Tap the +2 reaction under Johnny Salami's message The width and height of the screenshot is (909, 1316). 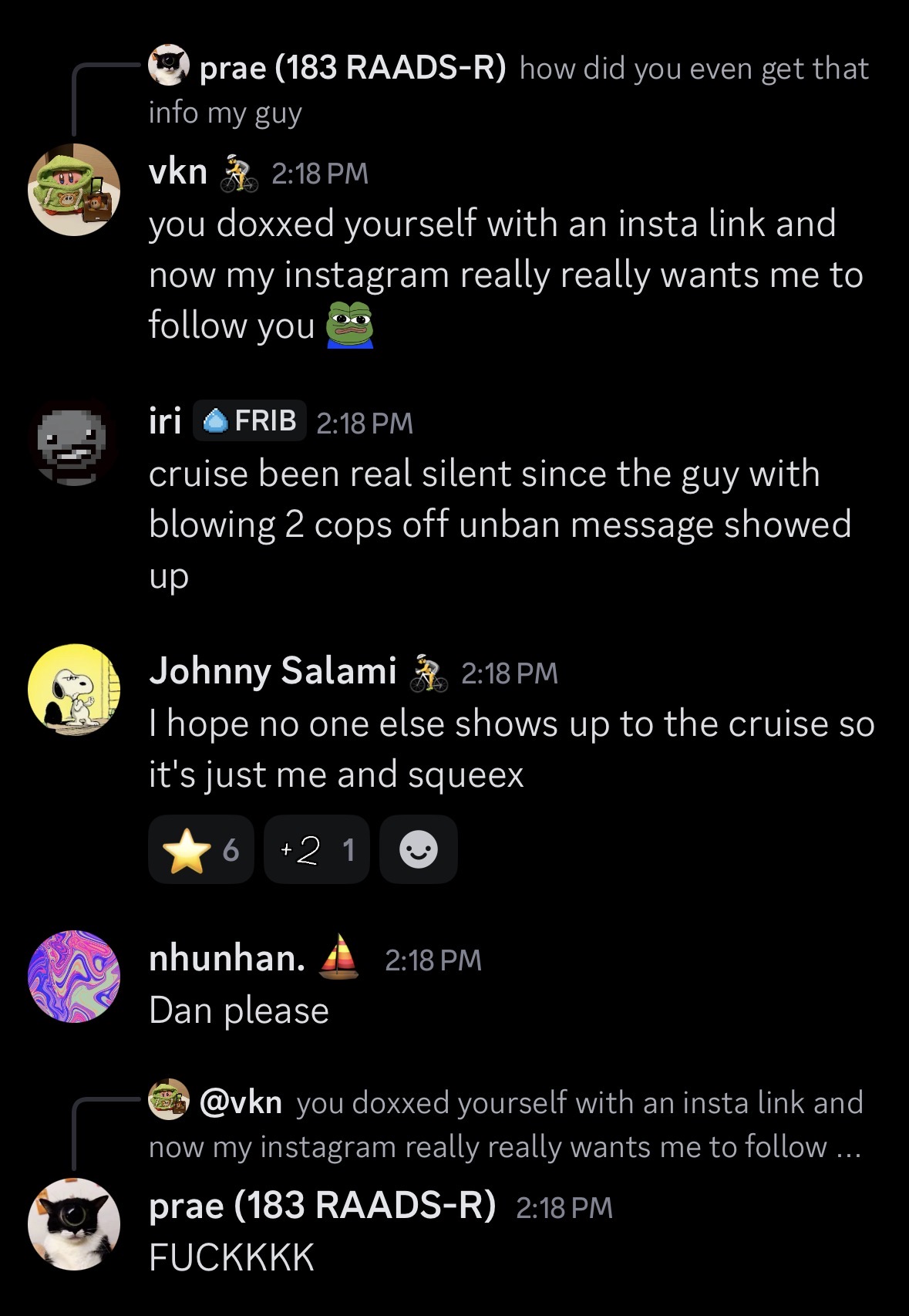pos(316,849)
